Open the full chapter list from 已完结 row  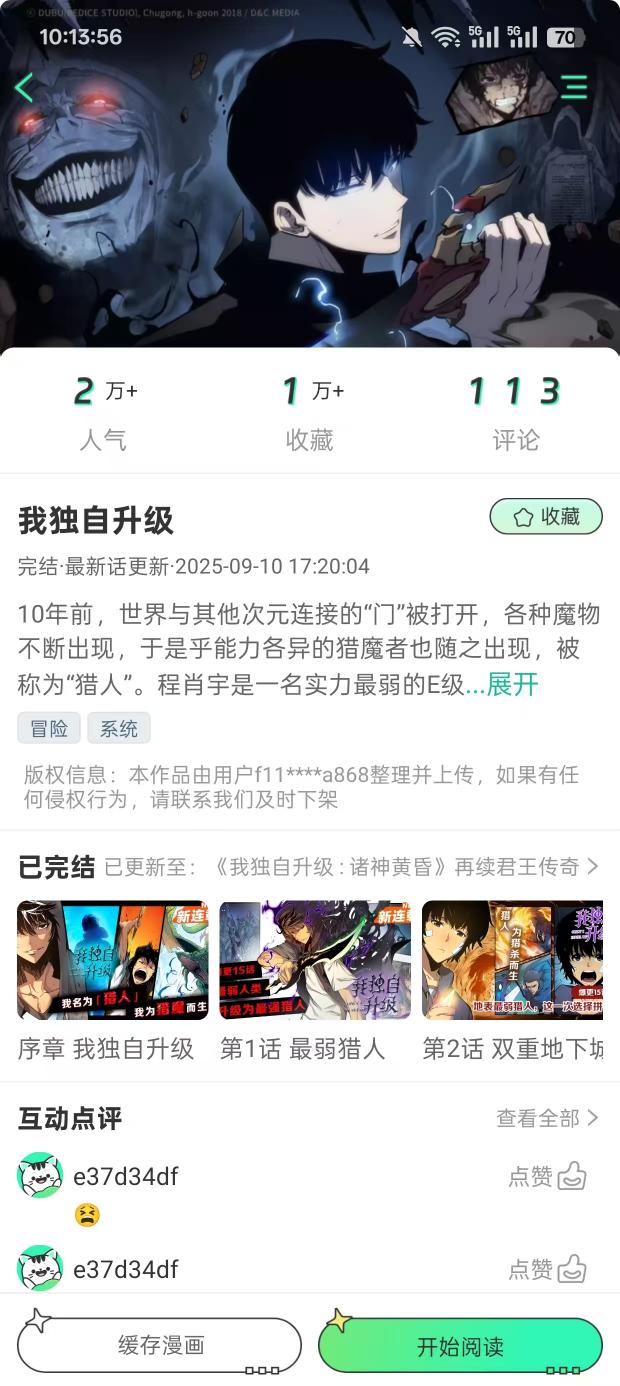click(592, 866)
